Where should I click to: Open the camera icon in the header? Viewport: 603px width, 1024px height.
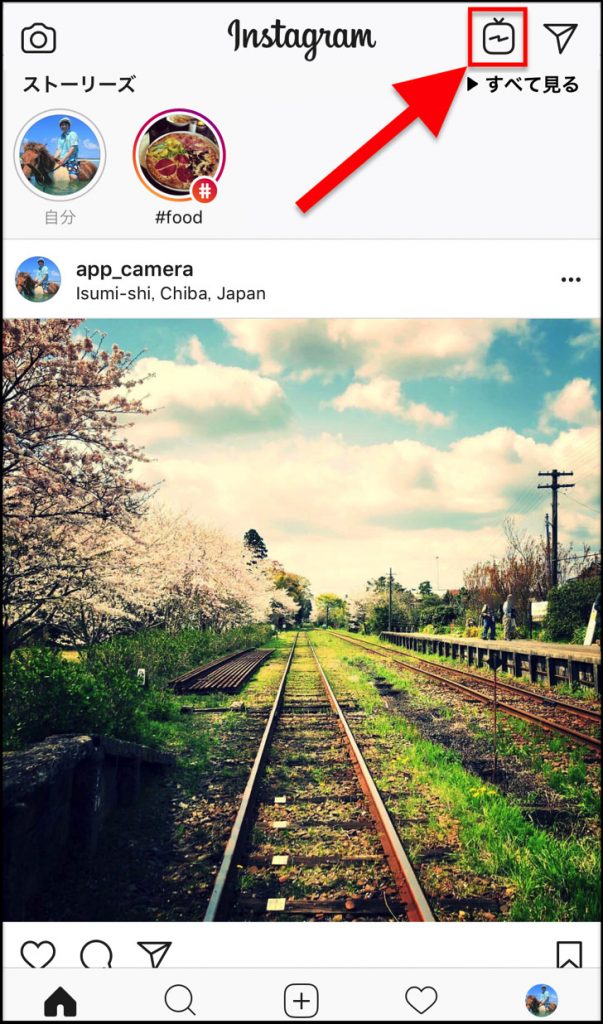pos(39,39)
